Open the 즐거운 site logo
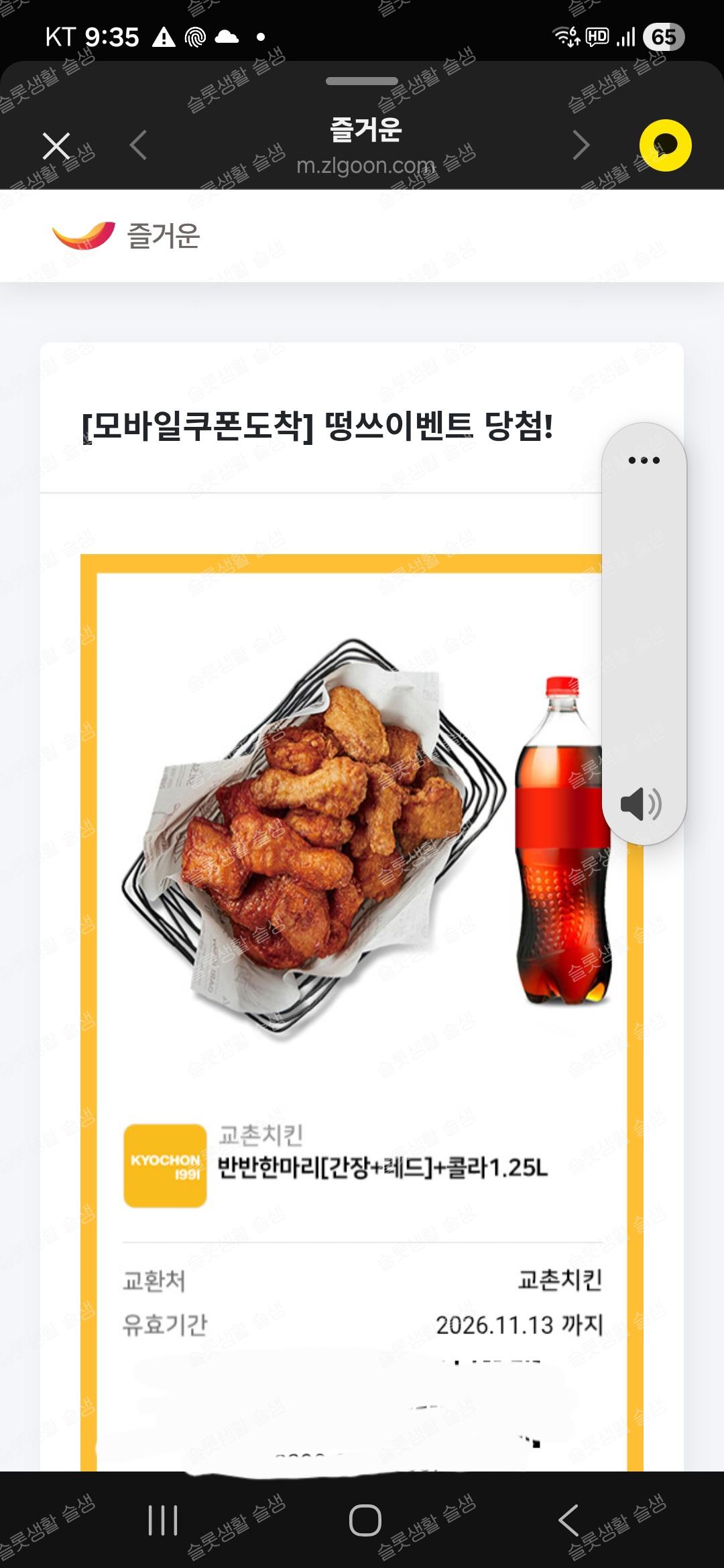The height and width of the screenshot is (1568, 724). coord(127,236)
